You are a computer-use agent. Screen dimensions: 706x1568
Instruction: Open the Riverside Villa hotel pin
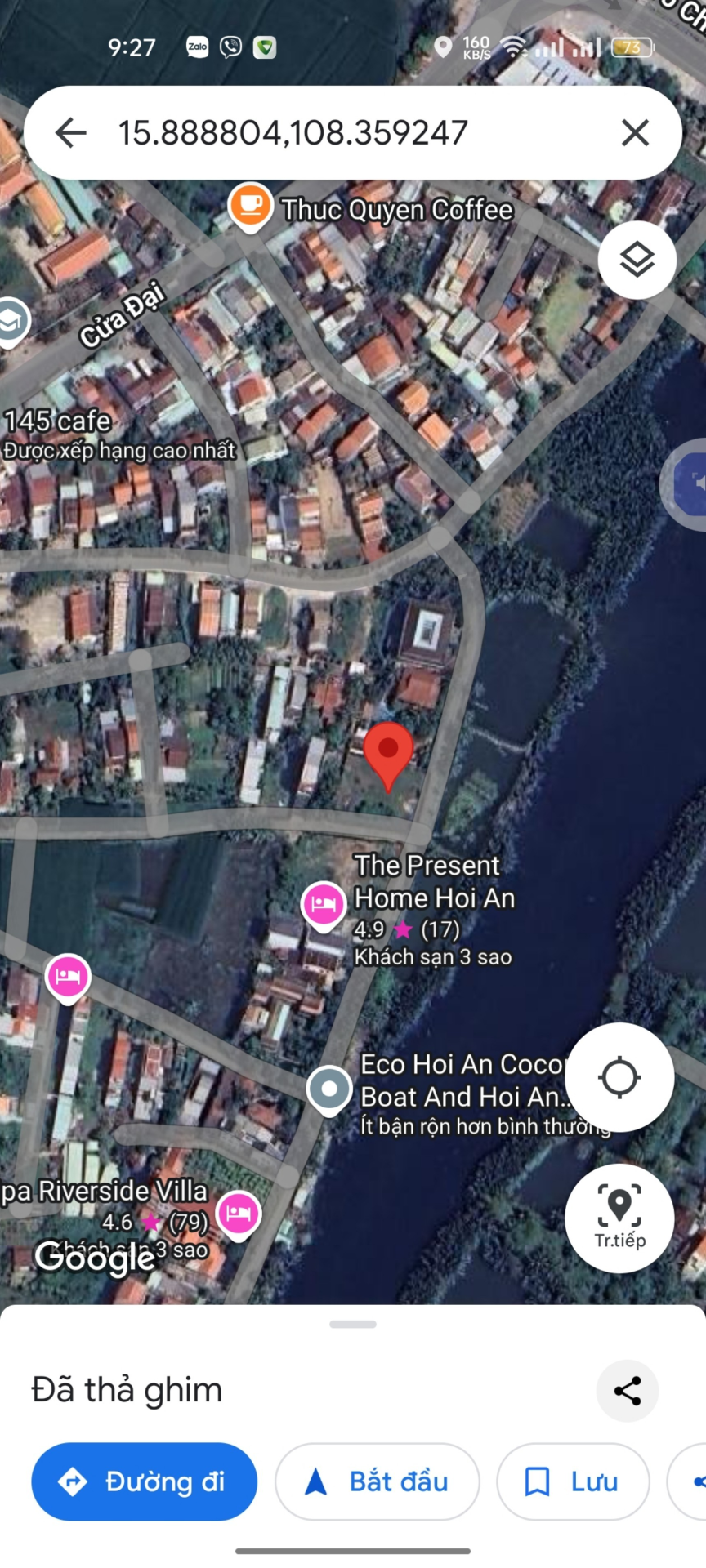pos(238,1214)
